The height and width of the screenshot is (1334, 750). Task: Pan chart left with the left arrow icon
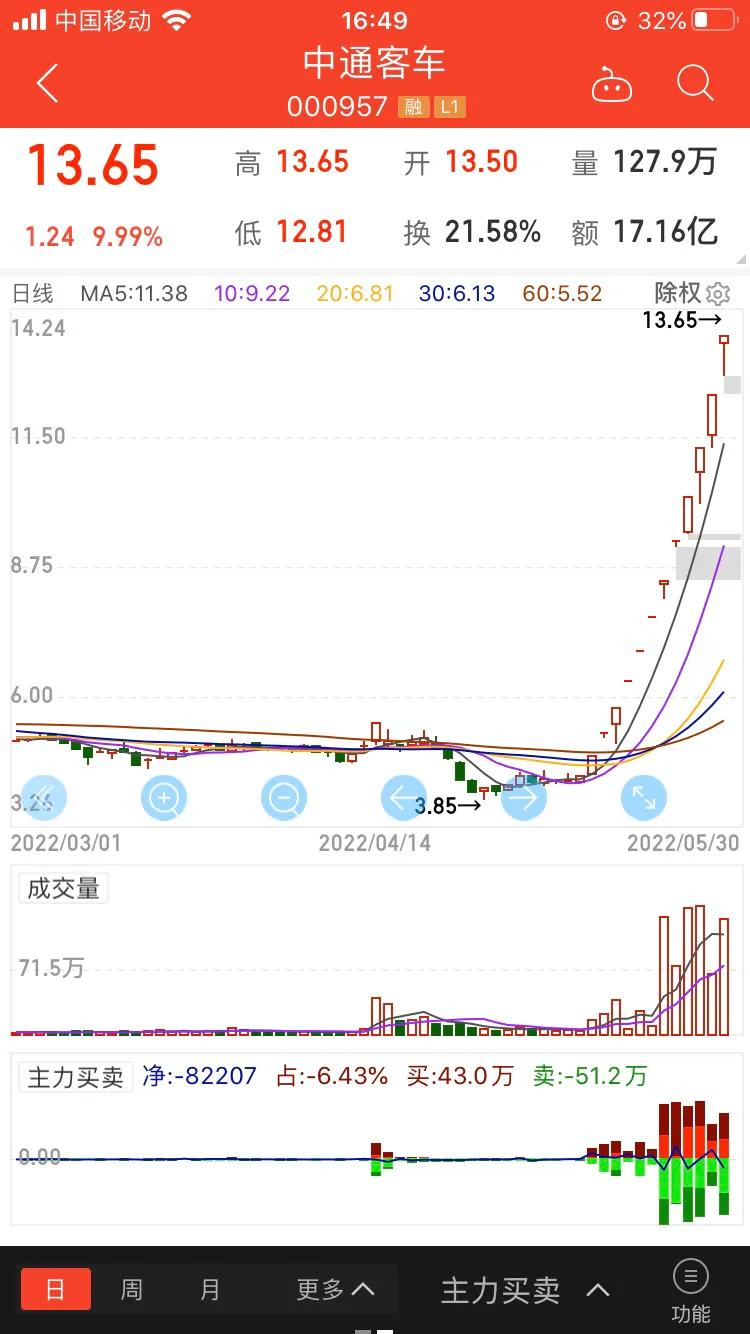point(404,797)
